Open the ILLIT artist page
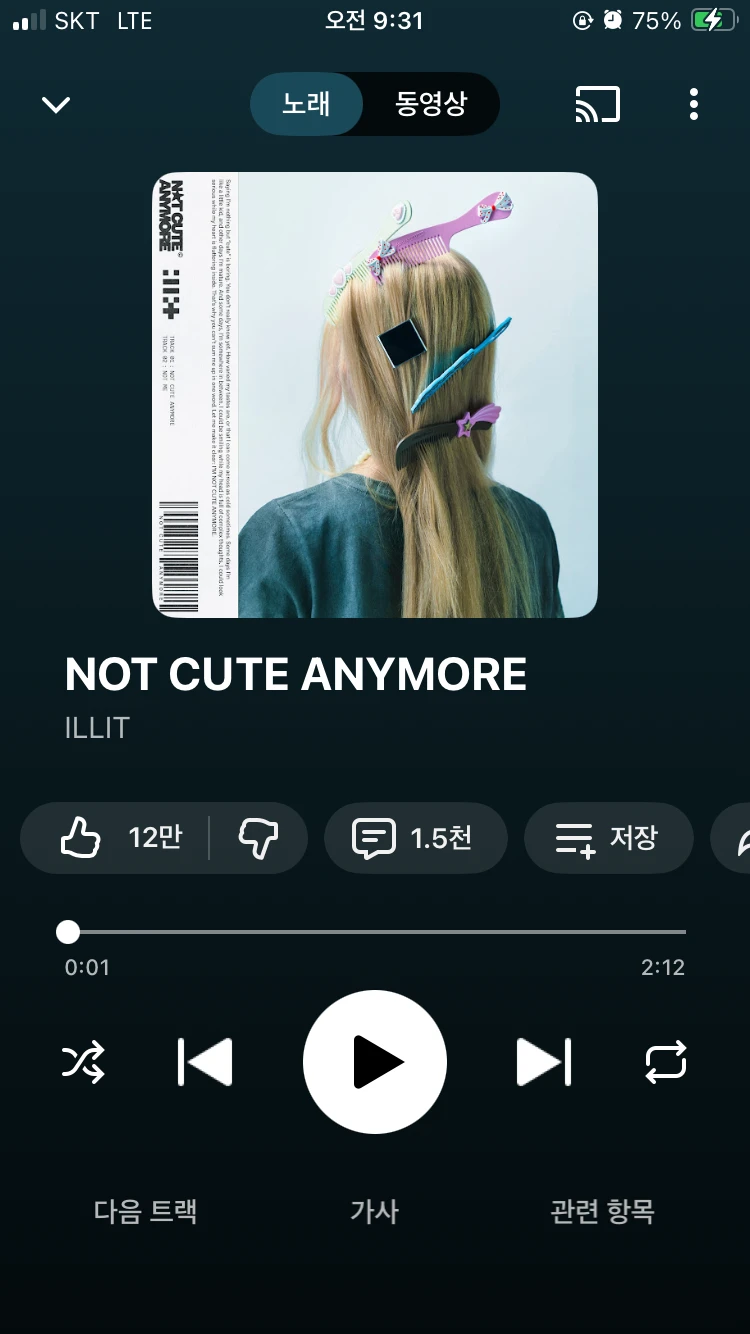The width and height of the screenshot is (750, 1334). [x=97, y=727]
